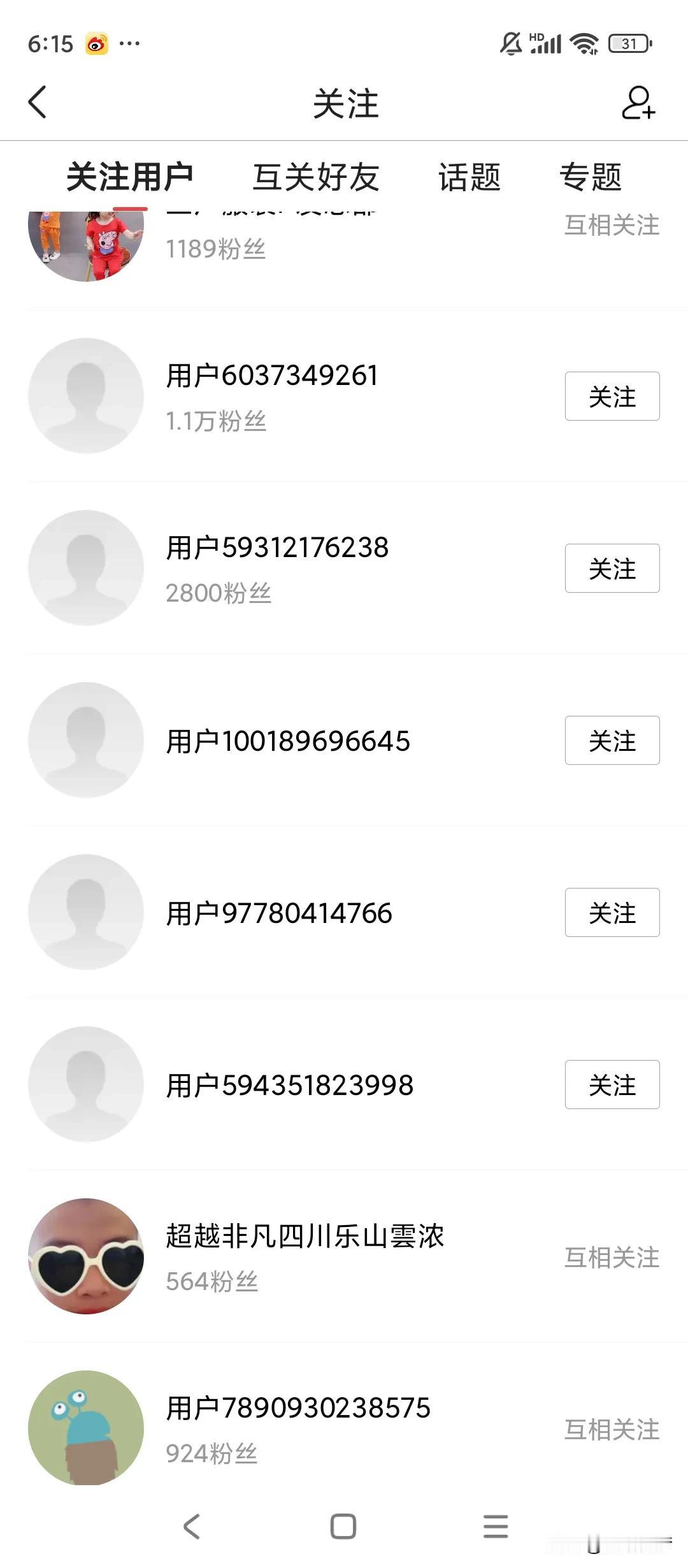
Task: Follow 用户59312176238
Action: coord(612,568)
